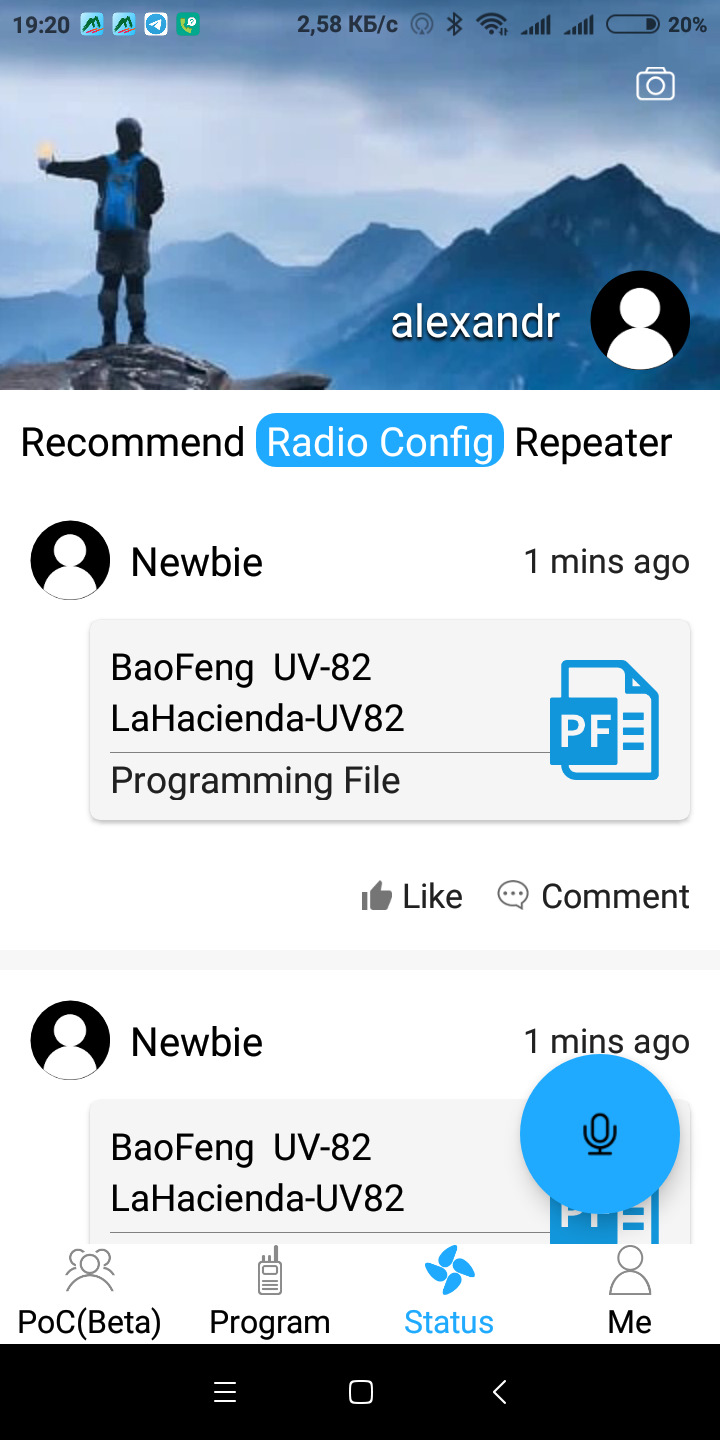Open the first BaoFeng UV-82 programming file card
The width and height of the screenshot is (720, 1440).
[x=390, y=720]
